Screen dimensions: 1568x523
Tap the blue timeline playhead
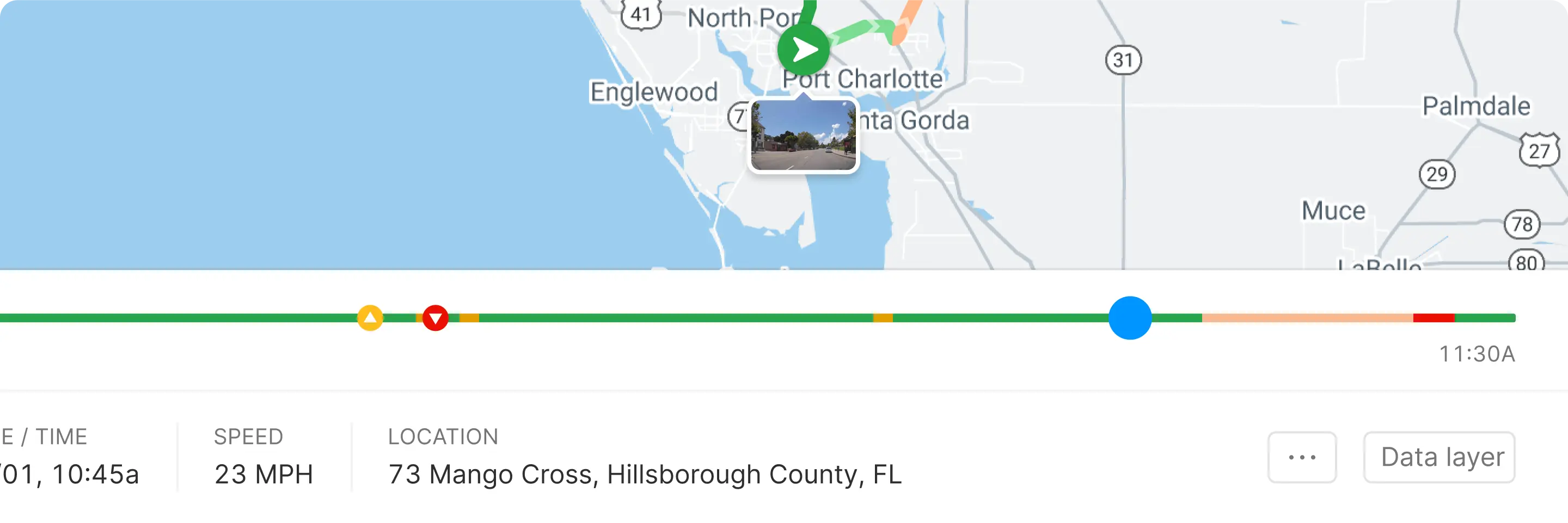click(1130, 317)
